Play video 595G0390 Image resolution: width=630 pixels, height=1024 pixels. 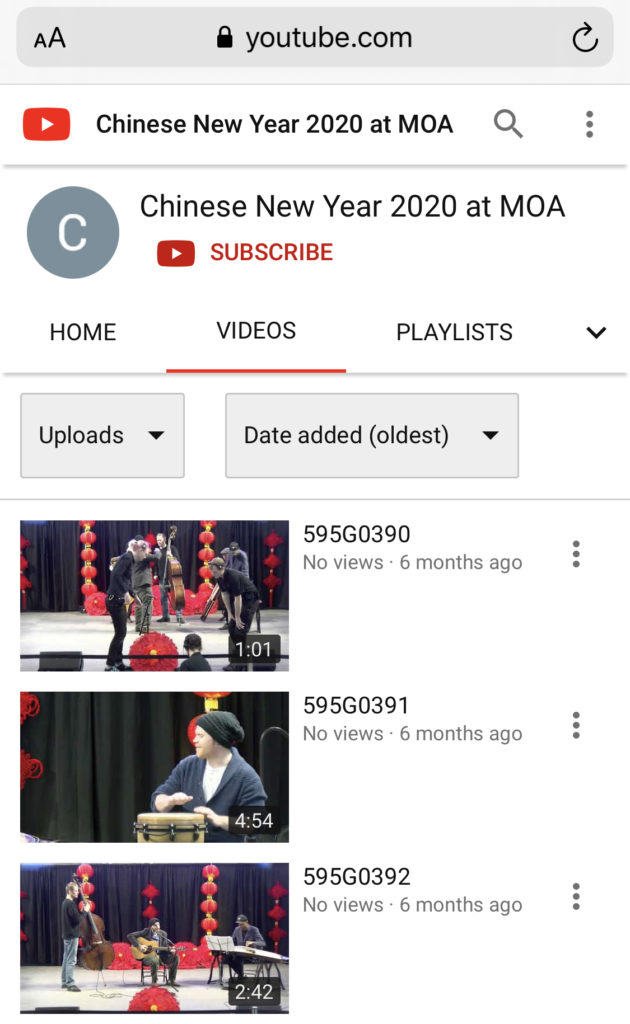pos(154,595)
